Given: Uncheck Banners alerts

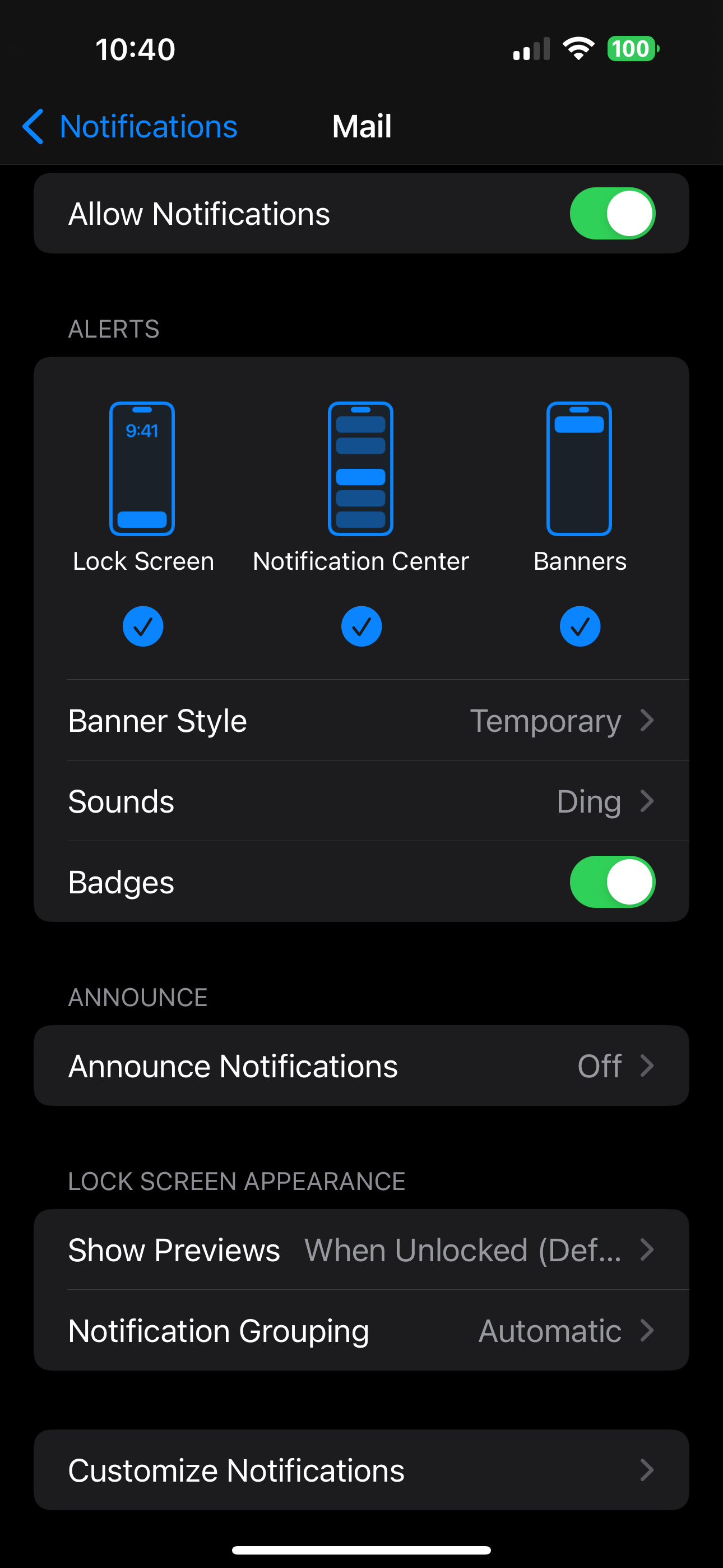Looking at the screenshot, I should (580, 626).
